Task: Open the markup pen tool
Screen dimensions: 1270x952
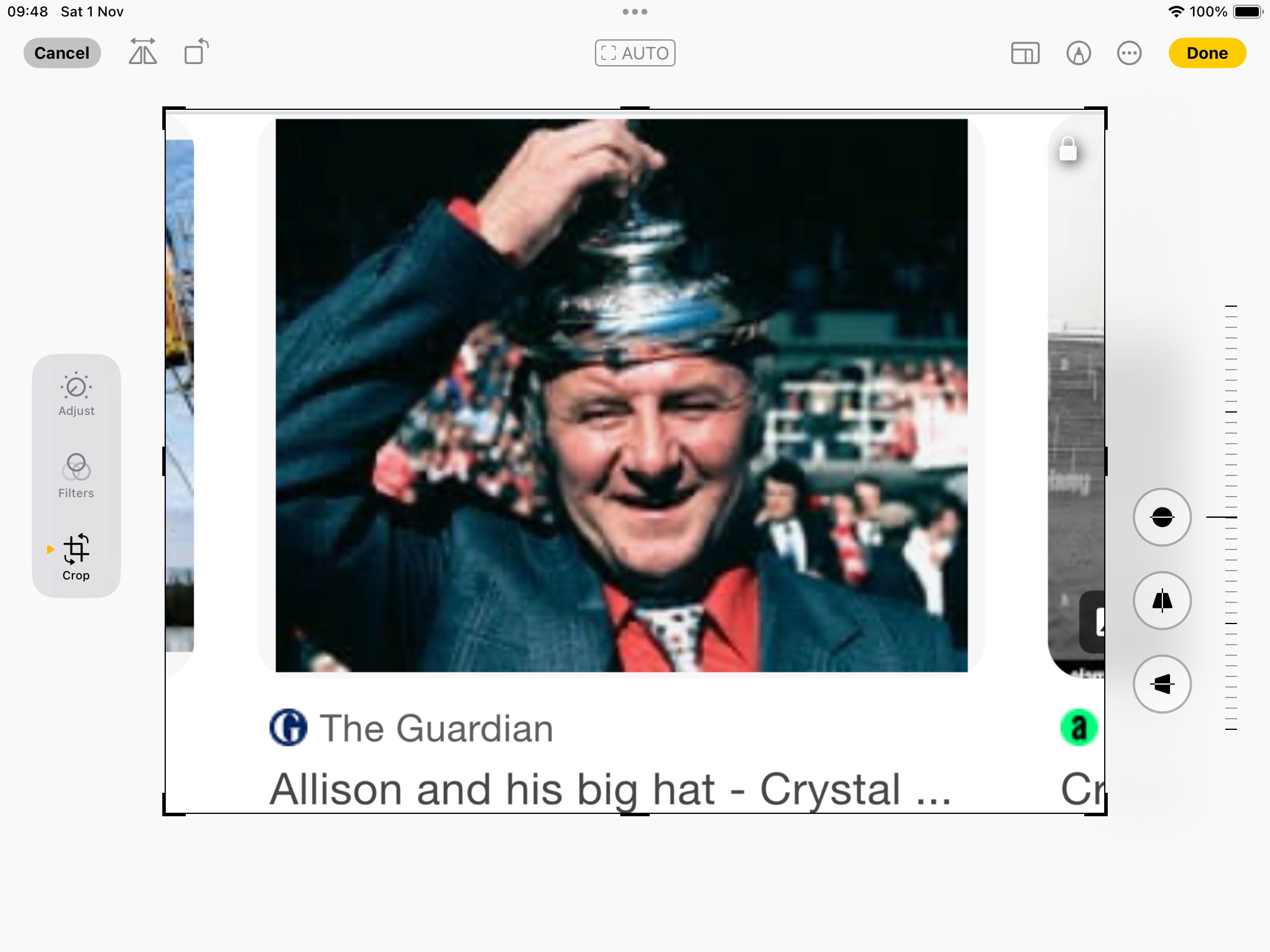Action: (1078, 53)
